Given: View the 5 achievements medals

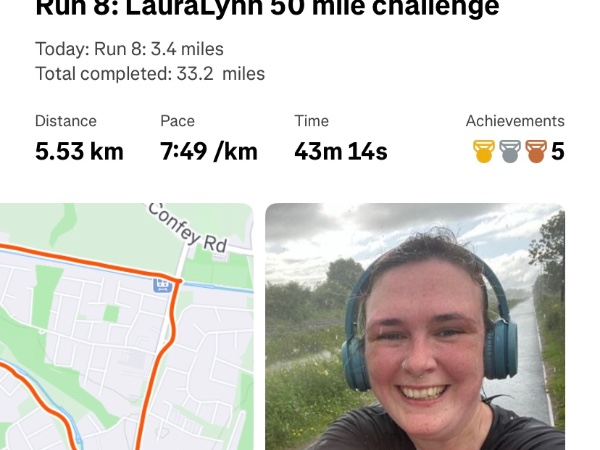Looking at the screenshot, I should [517, 152].
